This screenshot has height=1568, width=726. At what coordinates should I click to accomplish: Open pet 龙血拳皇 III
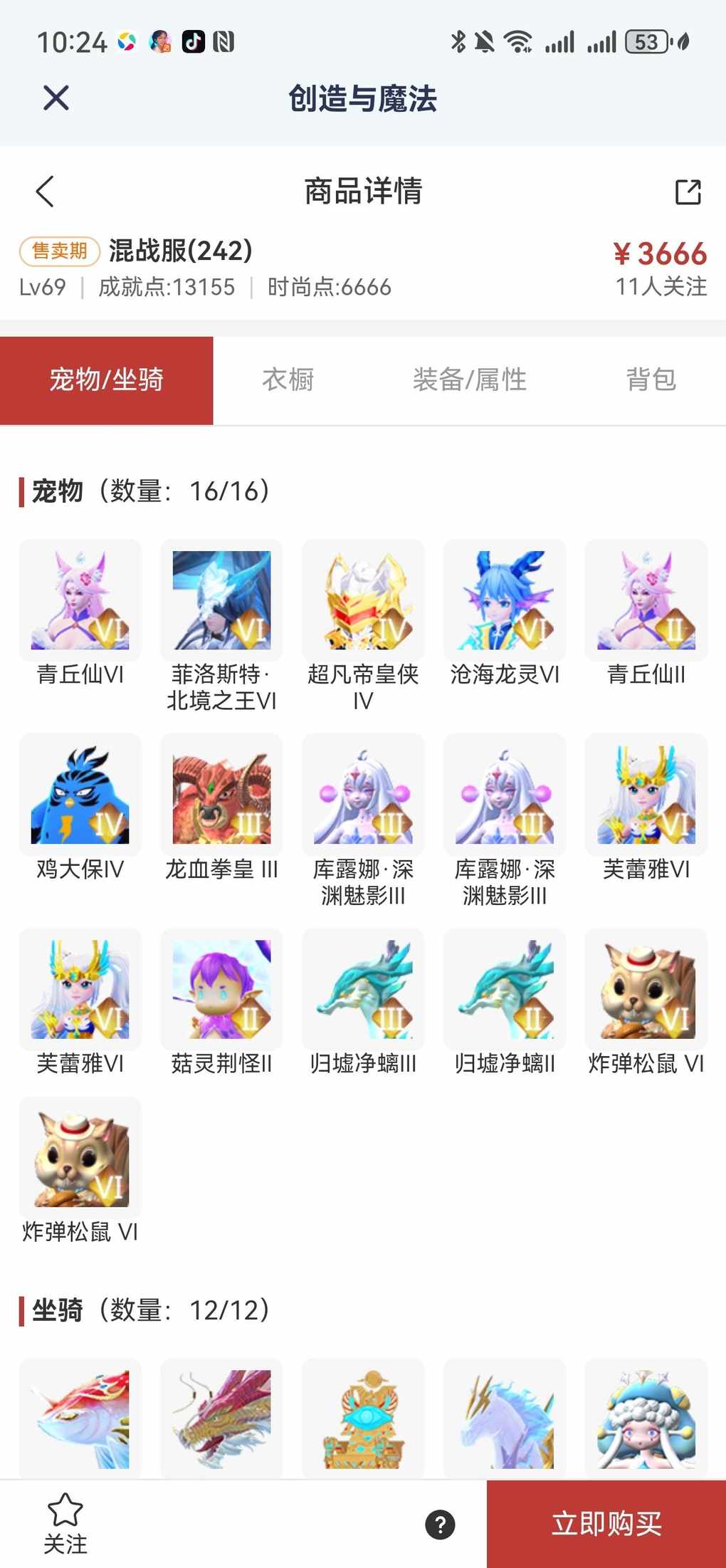[221, 795]
